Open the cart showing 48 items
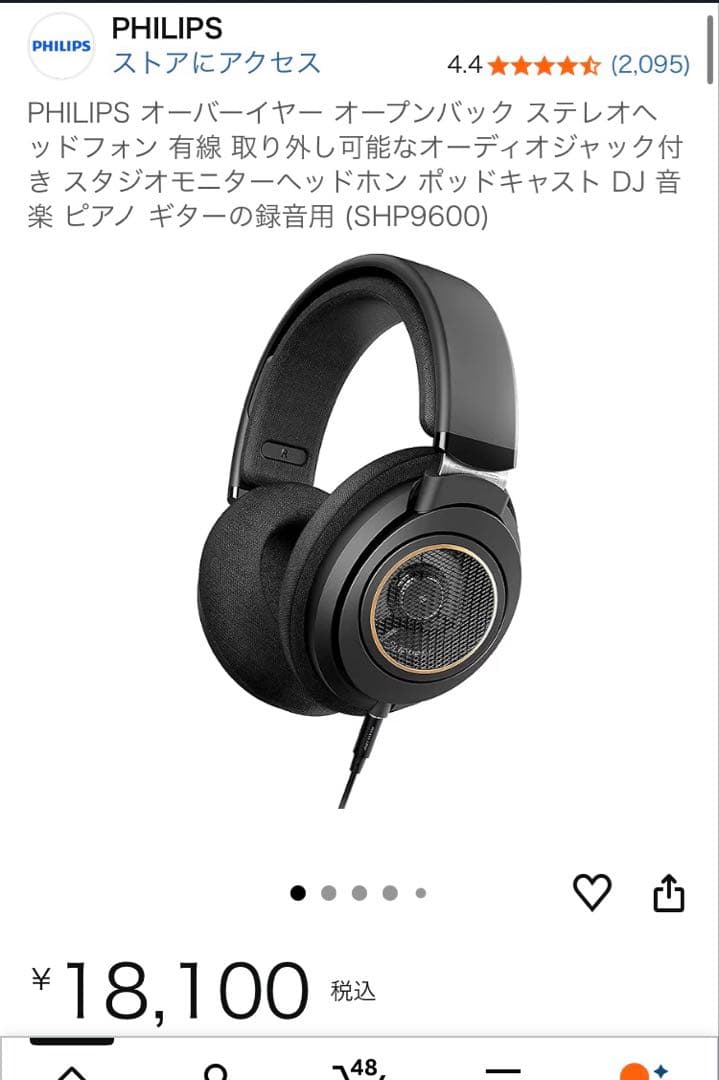Screen dimensions: 719x1080 (357, 1070)
